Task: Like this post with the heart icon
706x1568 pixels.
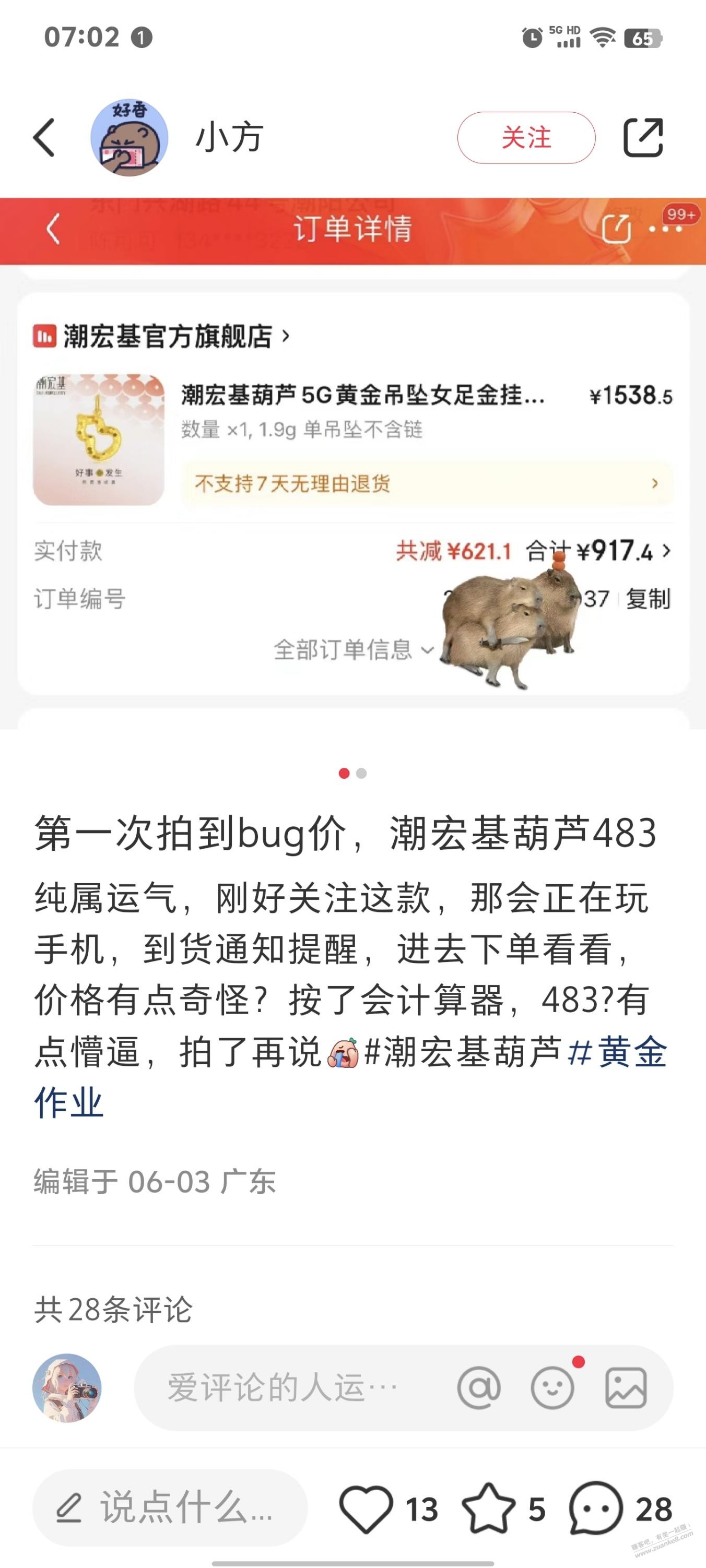Action: pos(366,1509)
